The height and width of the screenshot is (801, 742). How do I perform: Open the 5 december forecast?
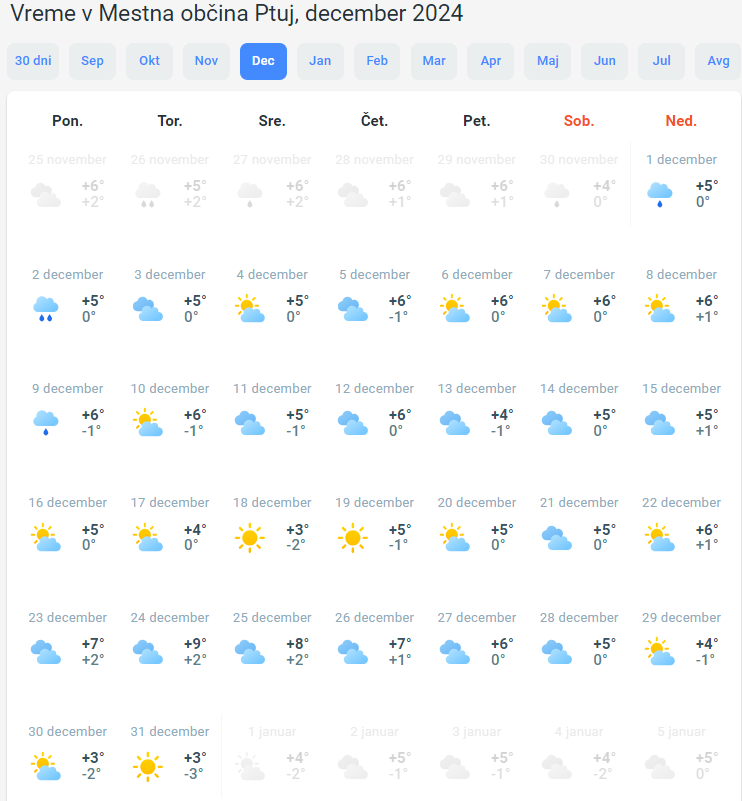(374, 298)
